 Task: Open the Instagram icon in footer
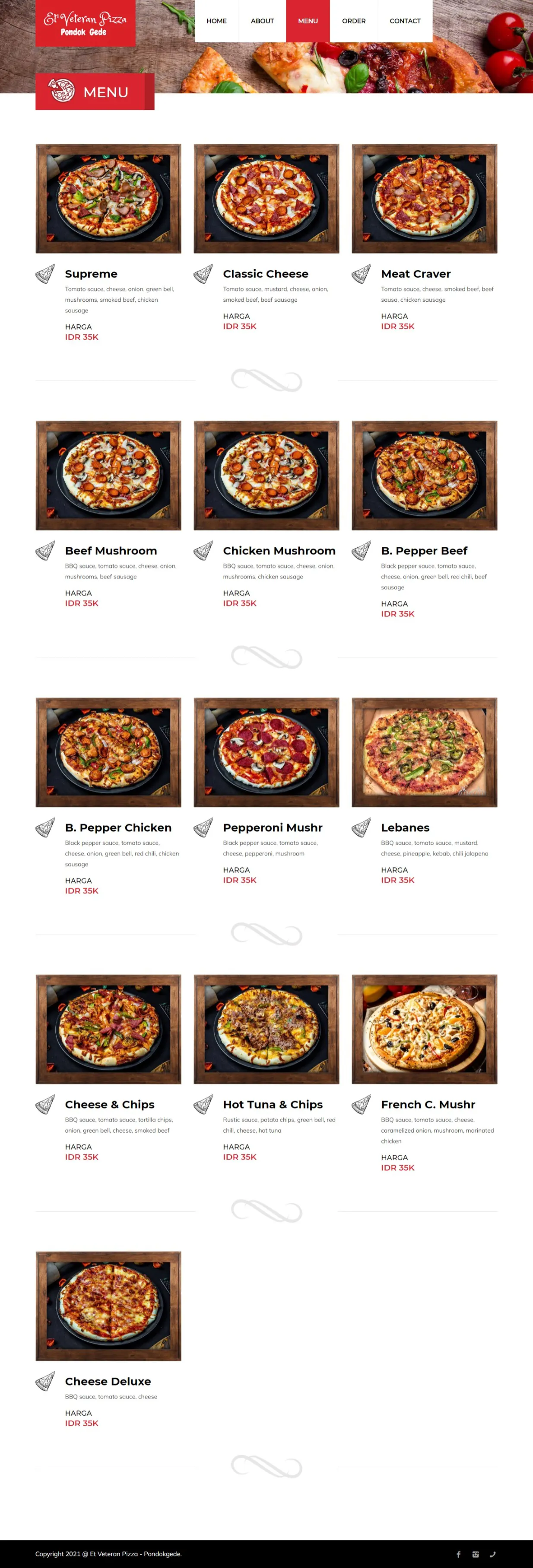point(475,1554)
